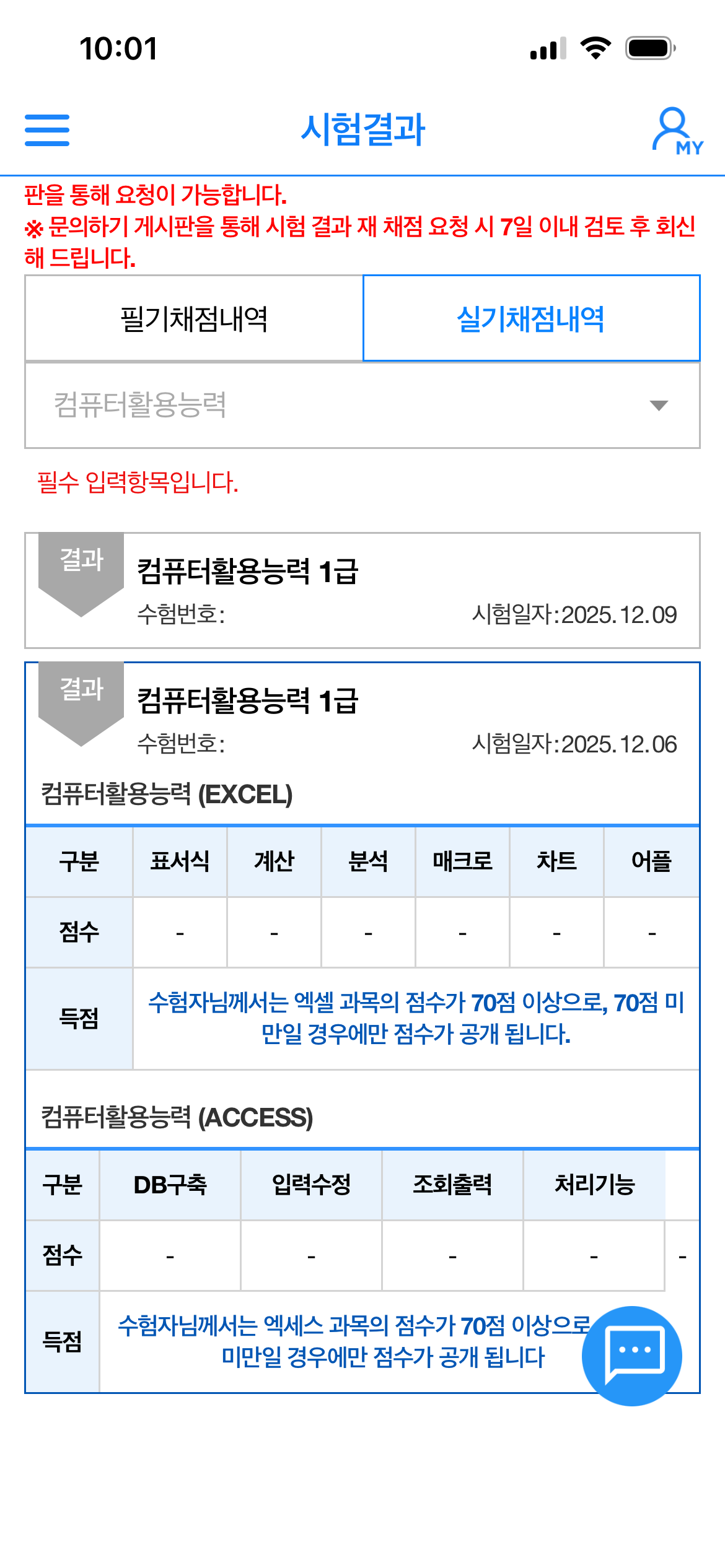Expand the 컴퓨터활용능력 dropdown

[x=362, y=405]
